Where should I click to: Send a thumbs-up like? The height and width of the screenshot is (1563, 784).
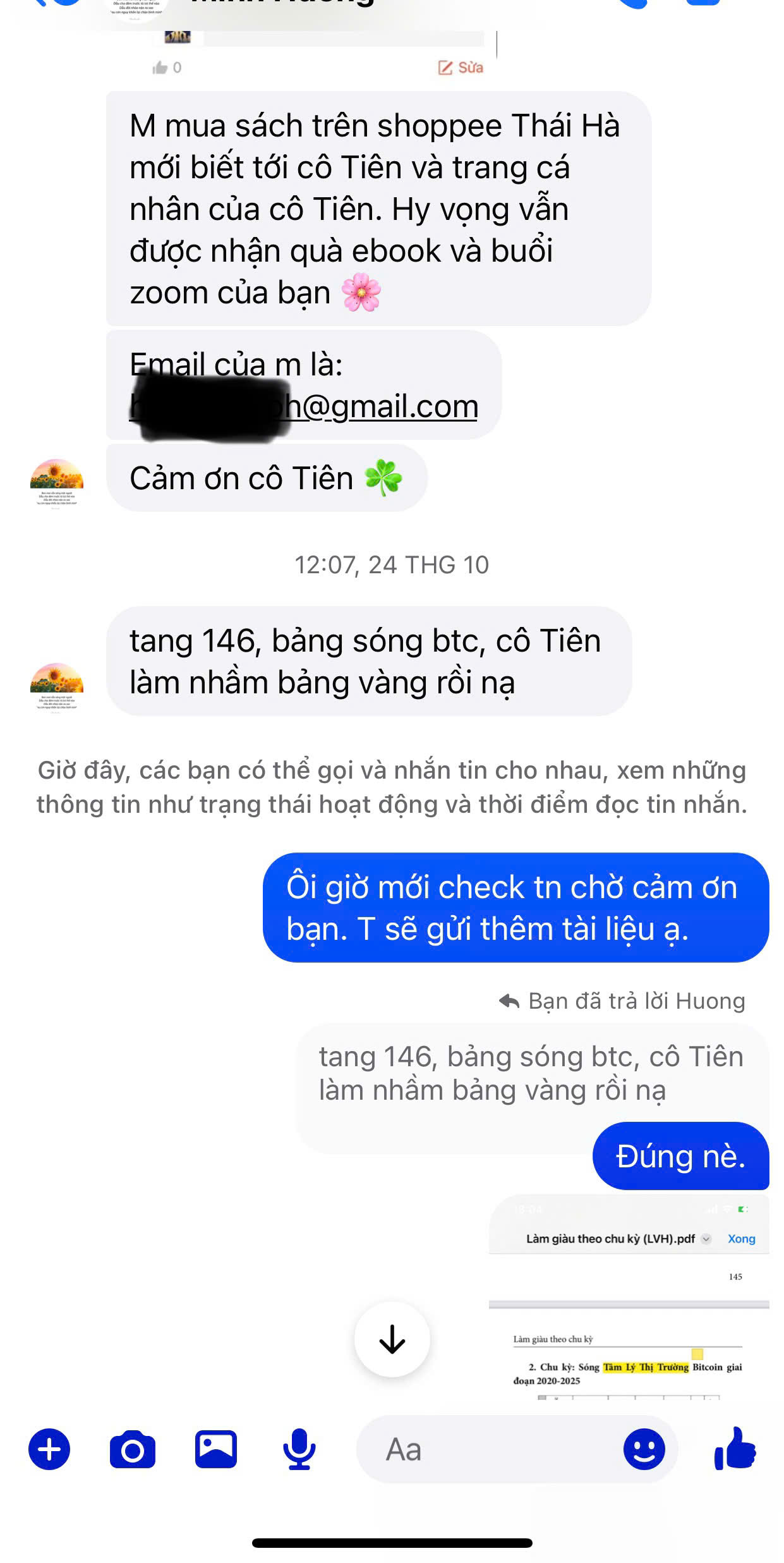735,1449
